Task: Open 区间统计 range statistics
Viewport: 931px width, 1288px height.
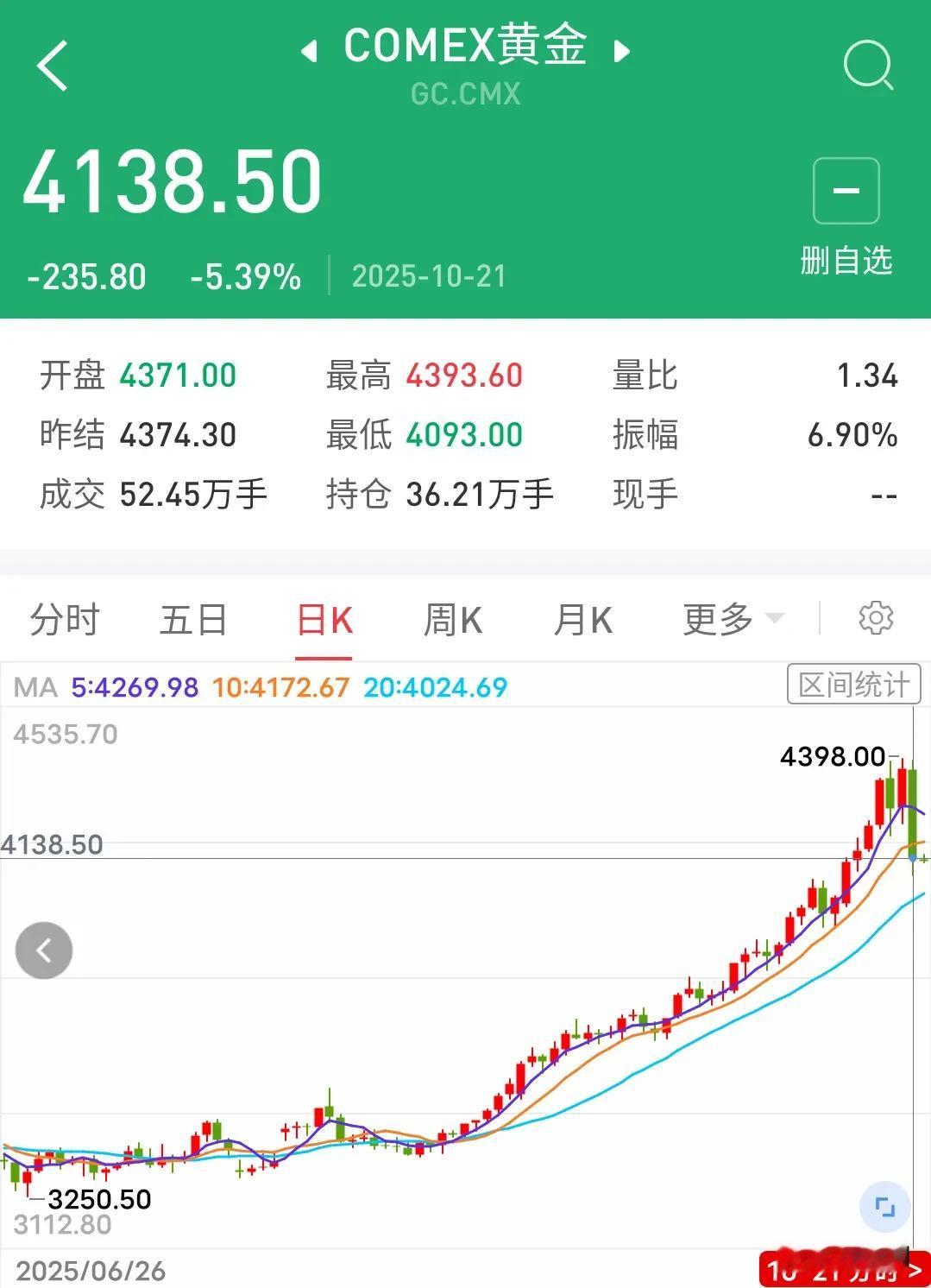Action: [x=853, y=685]
